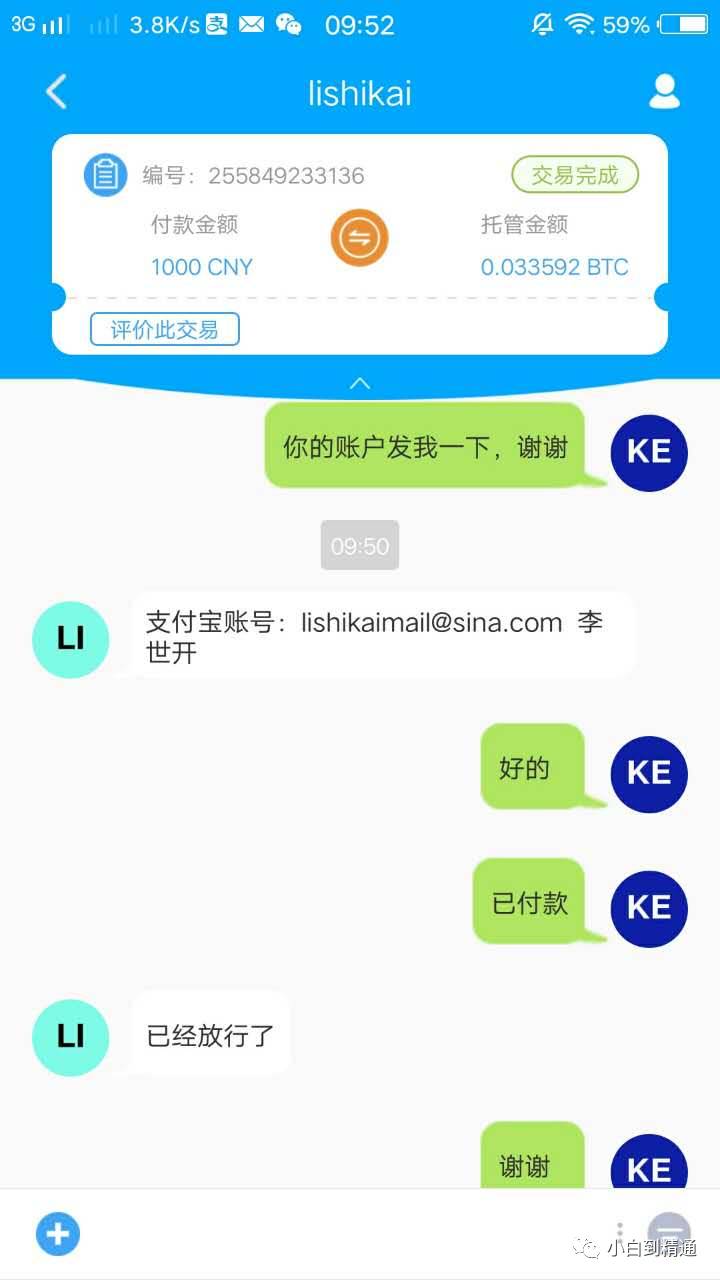Open the order detail clipboard icon
The height and width of the screenshot is (1280, 720).
(x=105, y=175)
